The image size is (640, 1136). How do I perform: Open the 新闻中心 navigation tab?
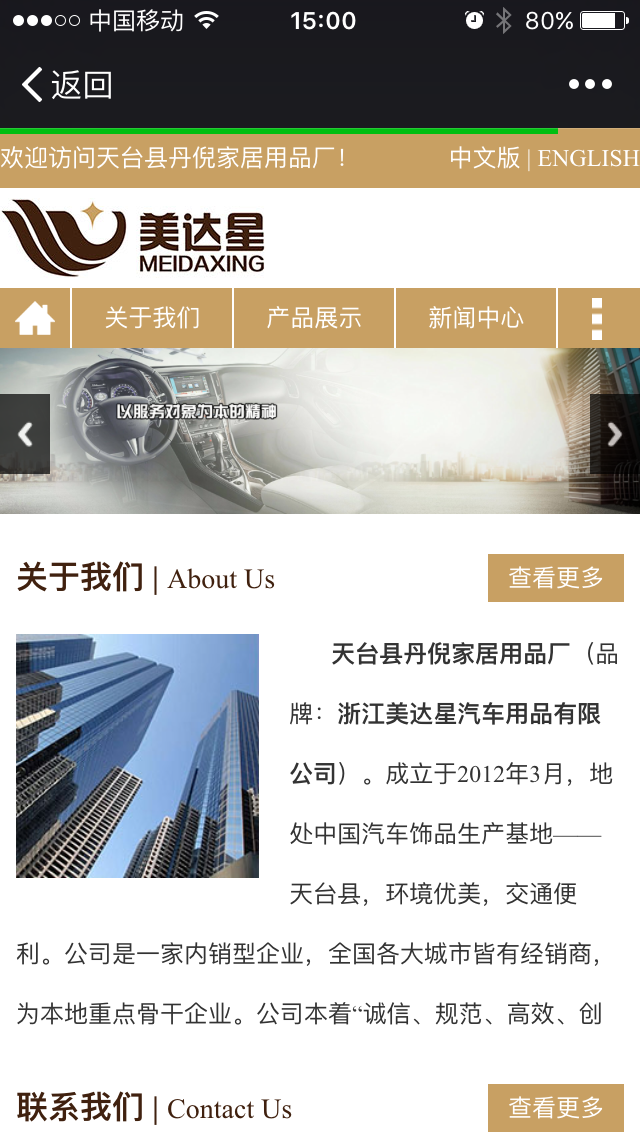click(x=476, y=318)
